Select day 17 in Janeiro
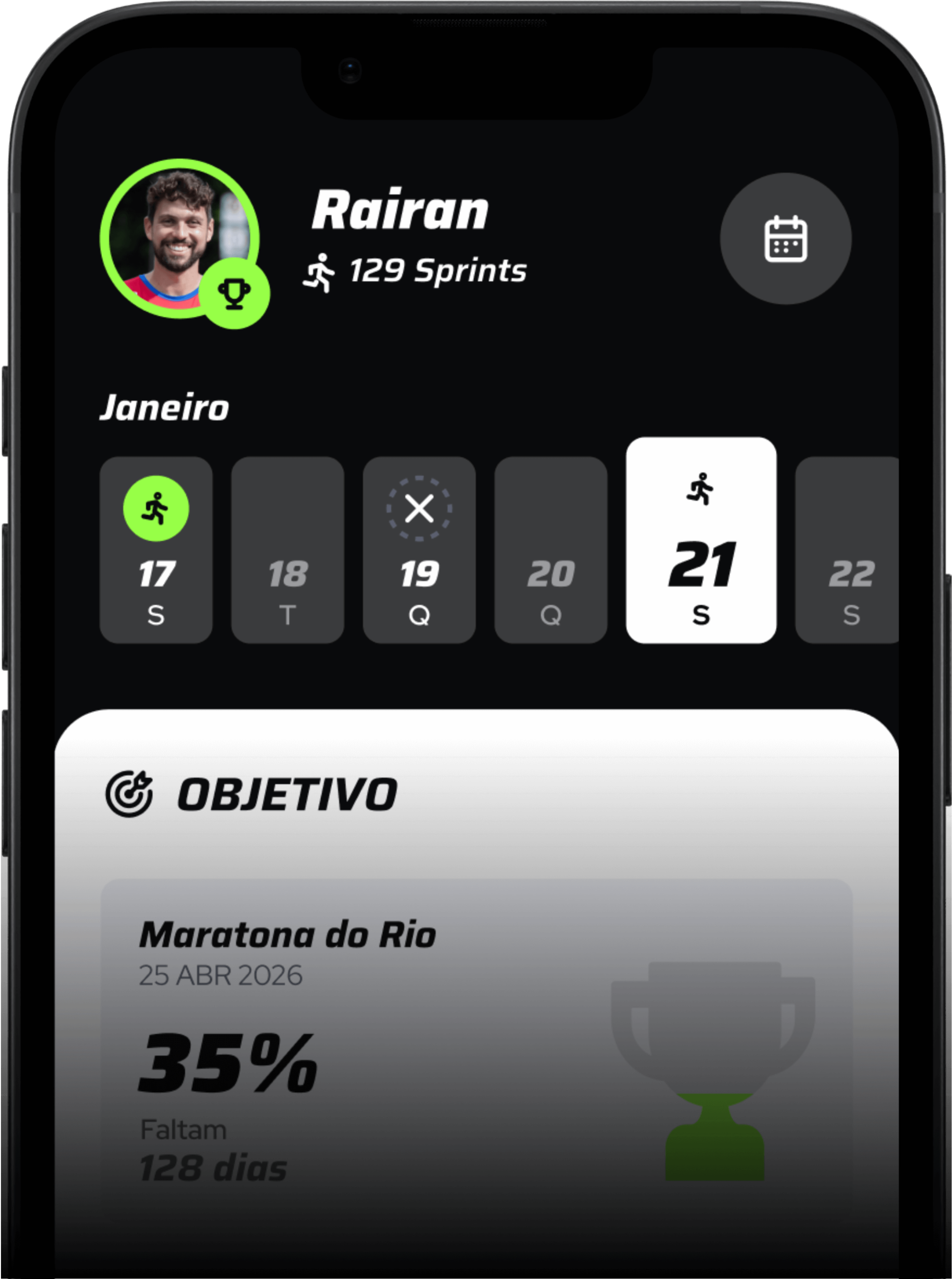 [x=156, y=549]
